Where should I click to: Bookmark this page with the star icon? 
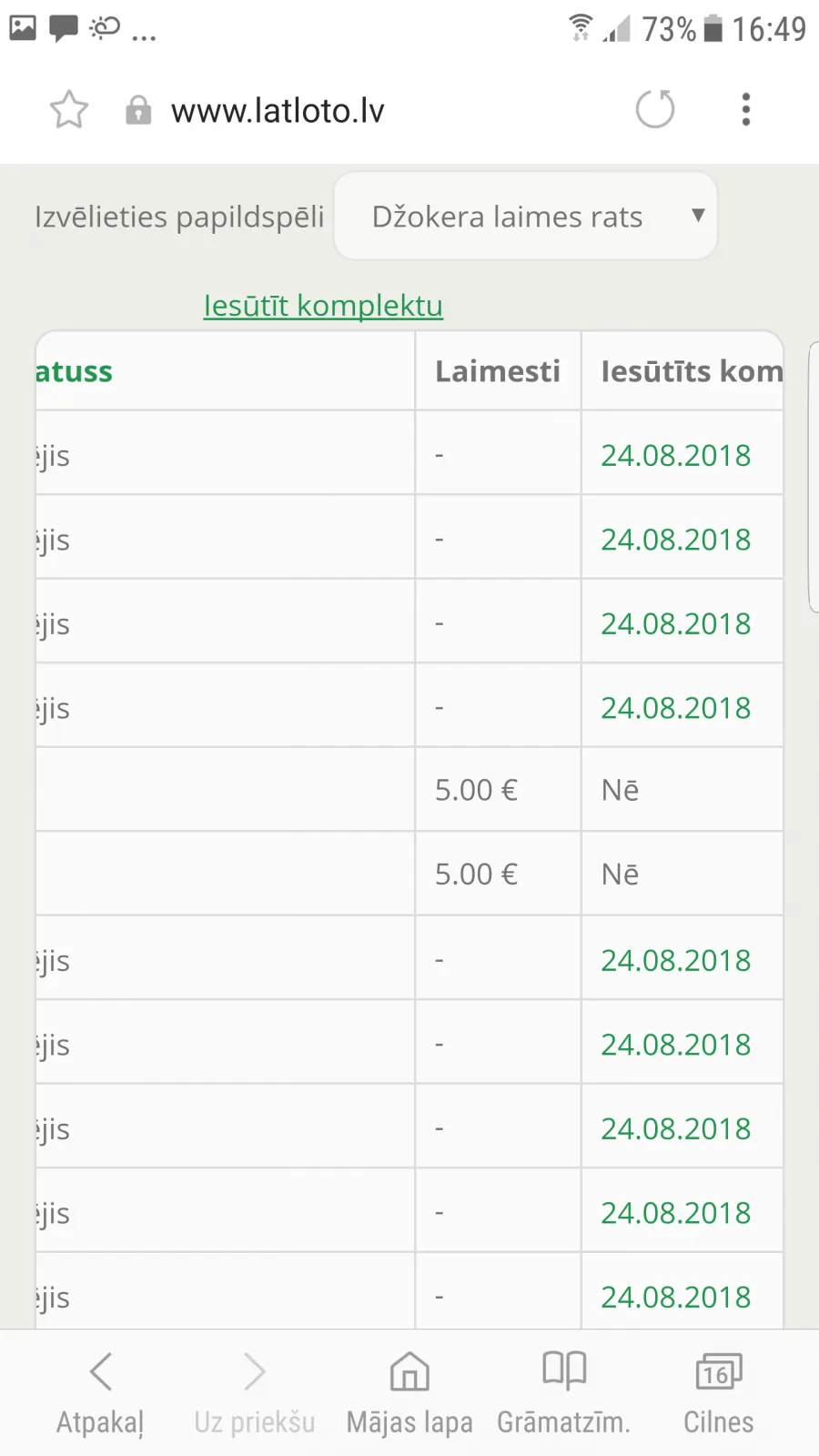(69, 110)
